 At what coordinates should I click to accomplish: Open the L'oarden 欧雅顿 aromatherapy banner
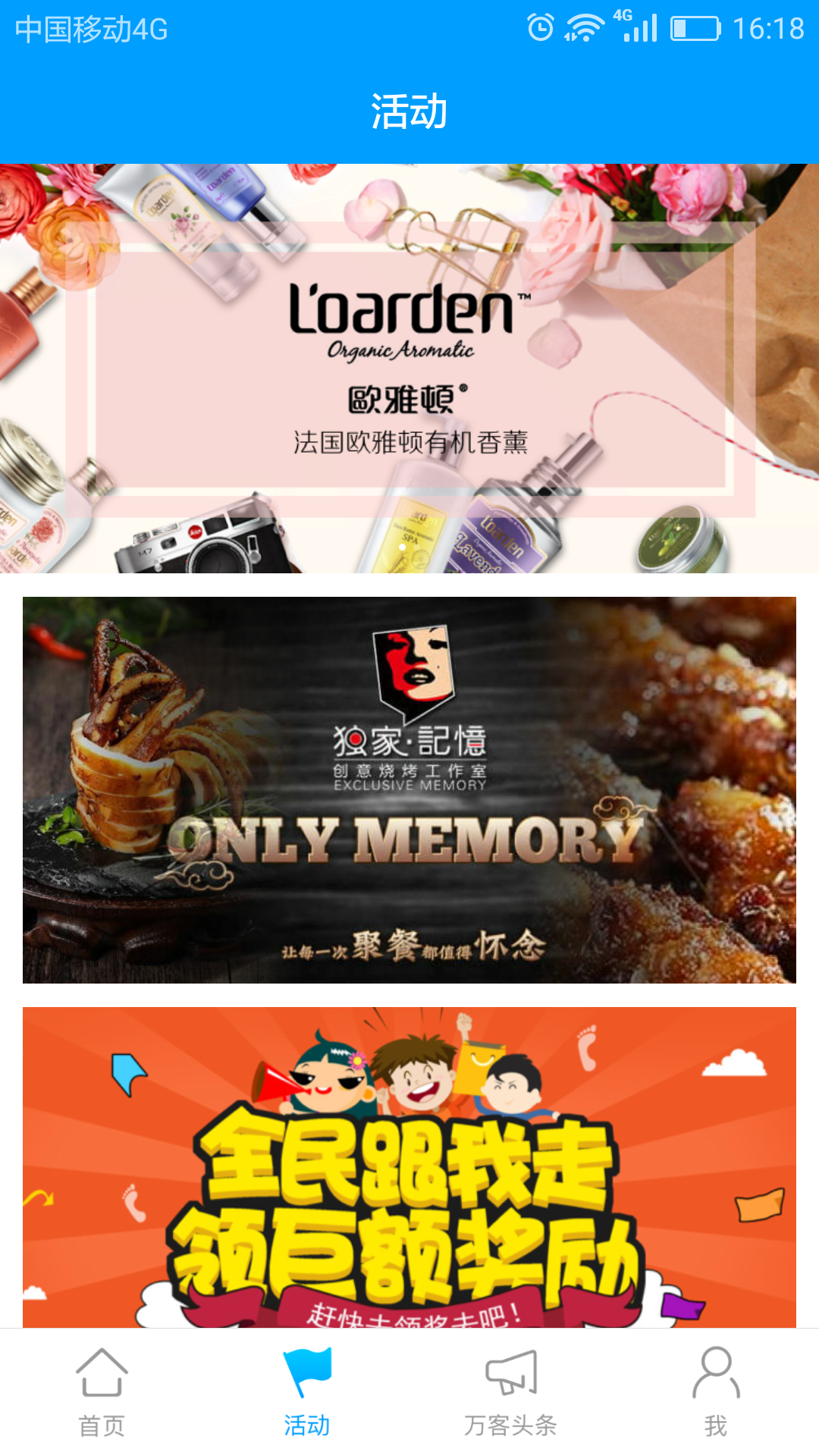pyautogui.click(x=409, y=369)
